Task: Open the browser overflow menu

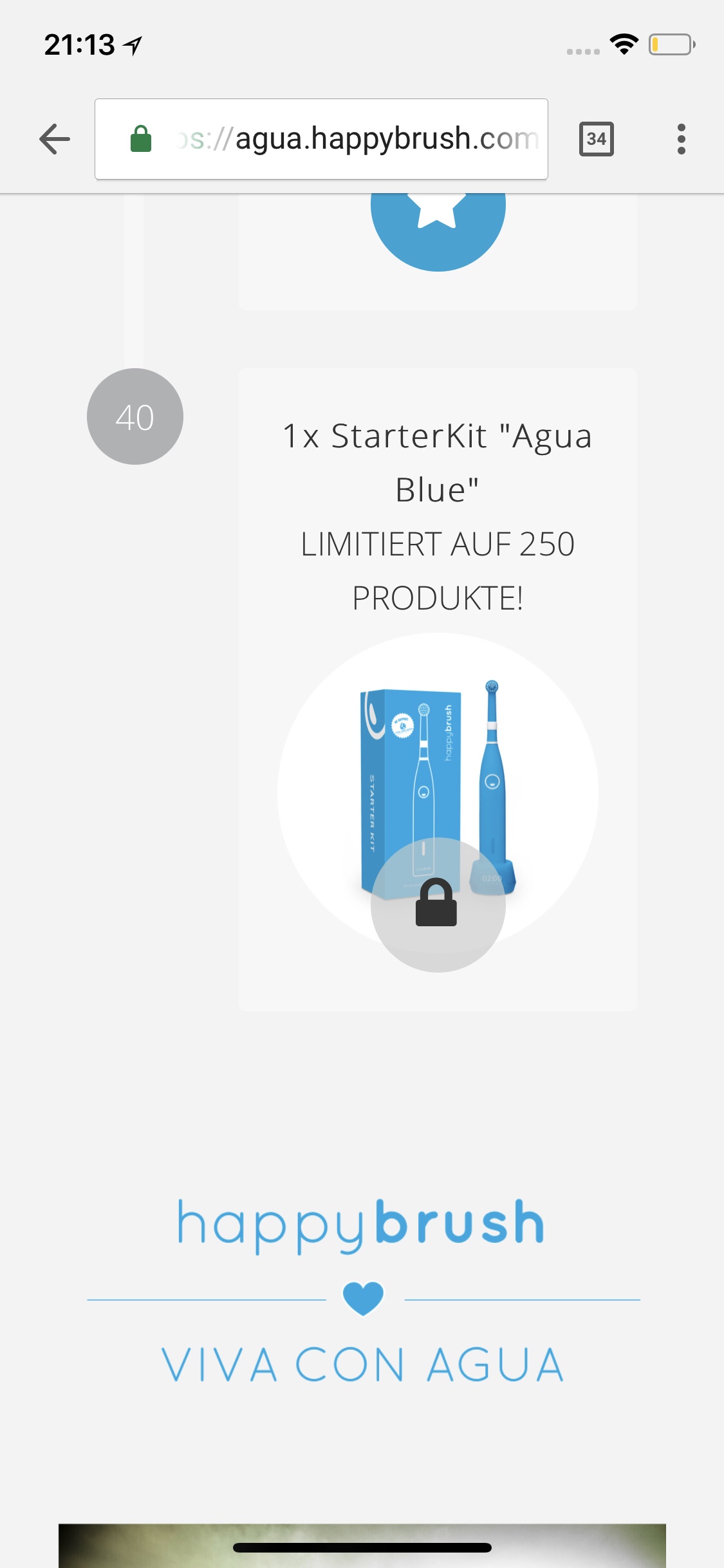Action: 681,139
